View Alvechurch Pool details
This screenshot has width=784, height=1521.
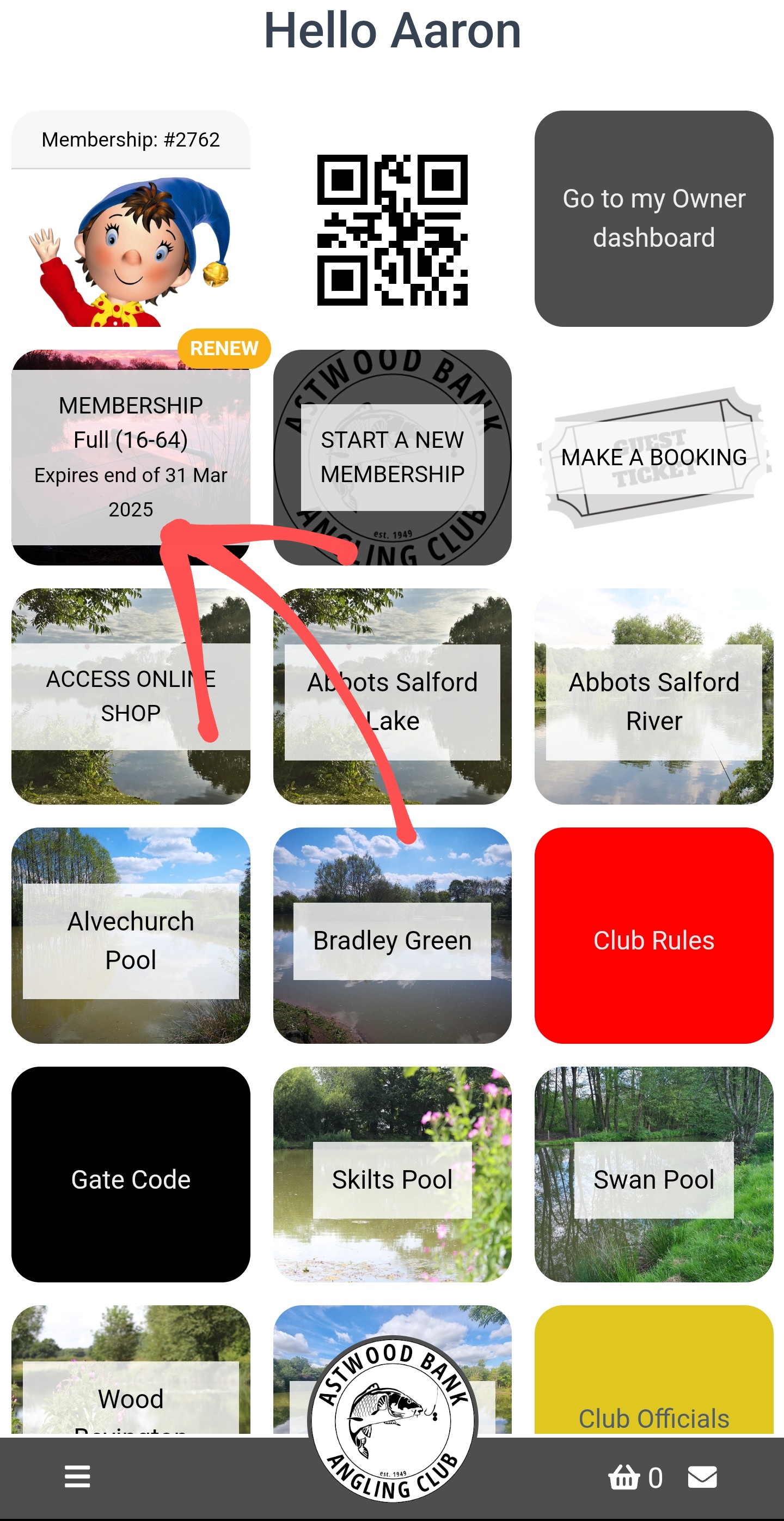point(130,940)
